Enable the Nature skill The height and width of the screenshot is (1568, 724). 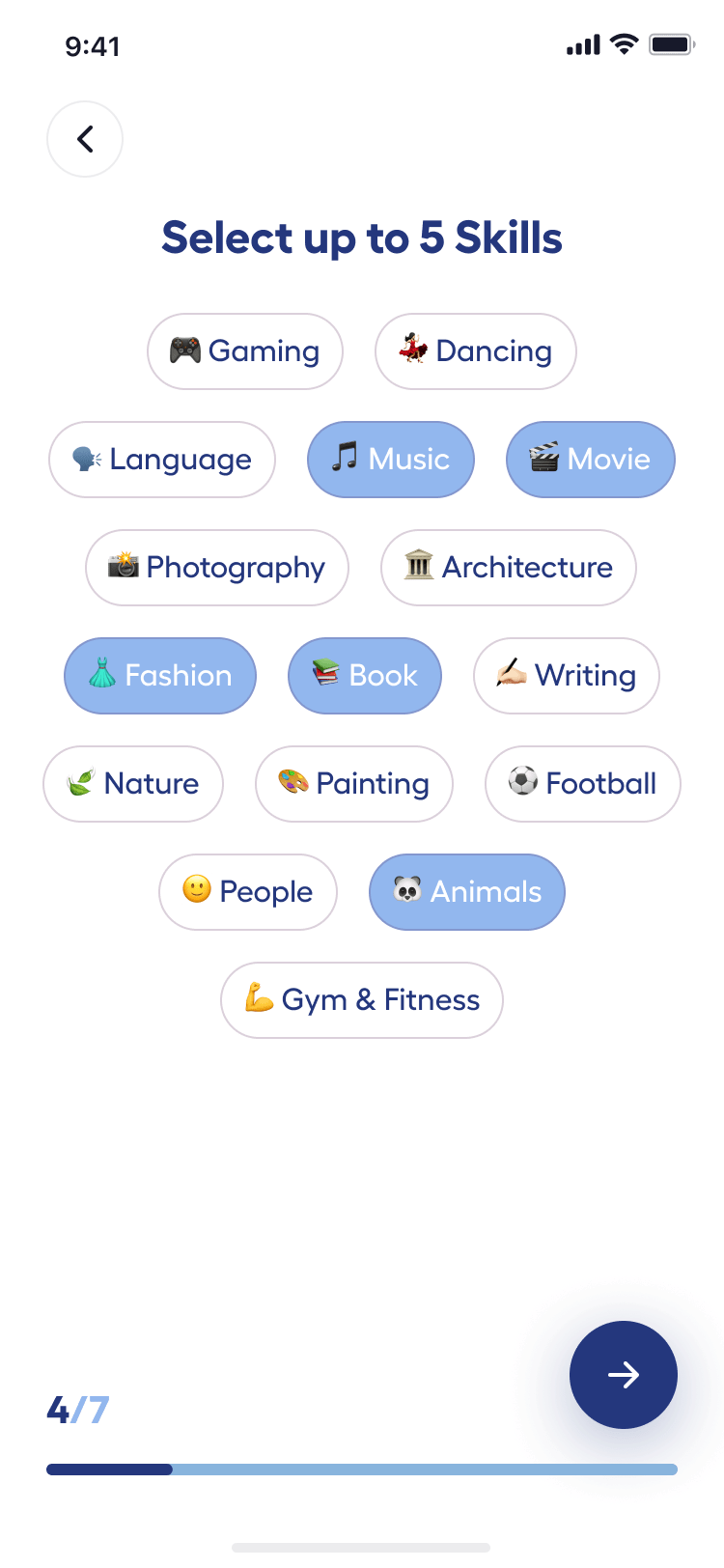point(133,784)
